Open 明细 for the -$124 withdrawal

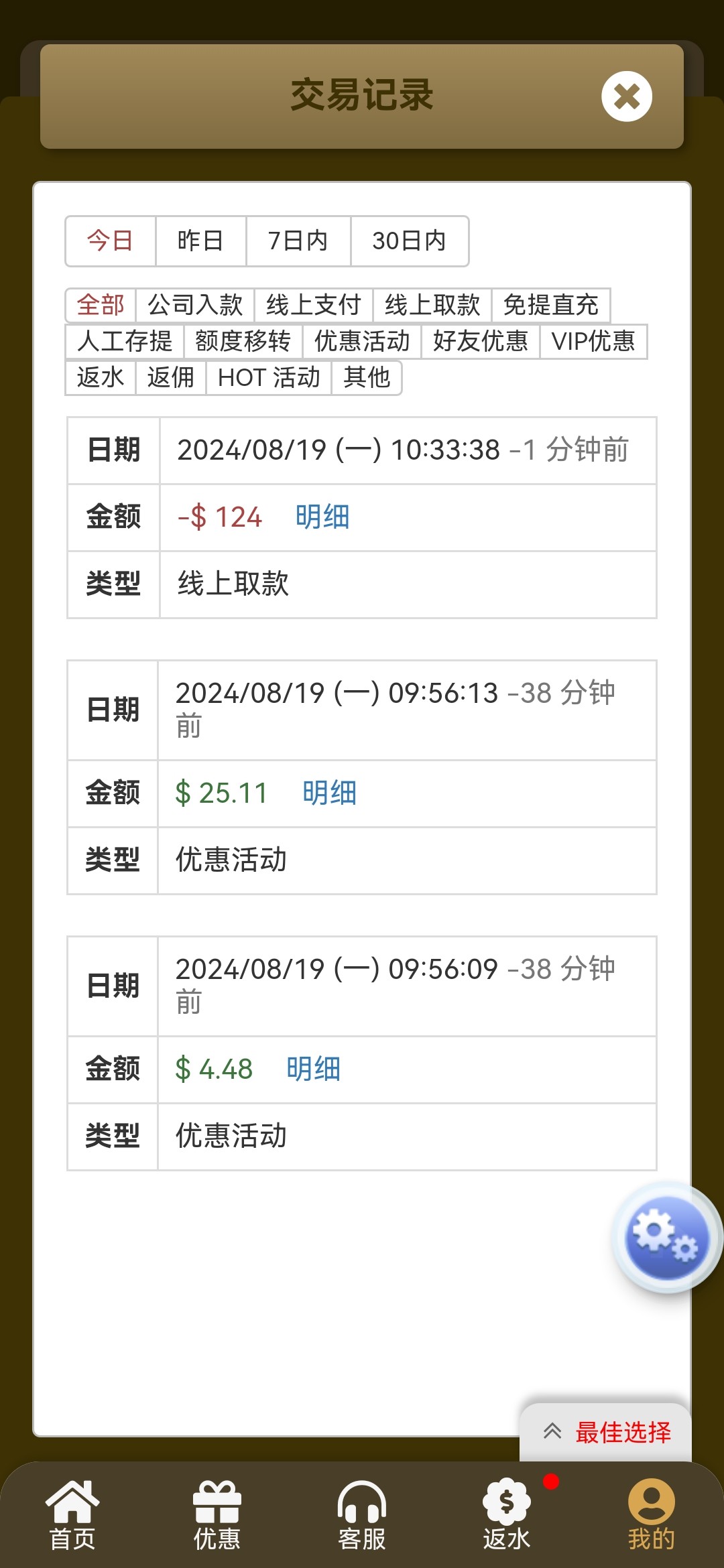click(x=322, y=517)
